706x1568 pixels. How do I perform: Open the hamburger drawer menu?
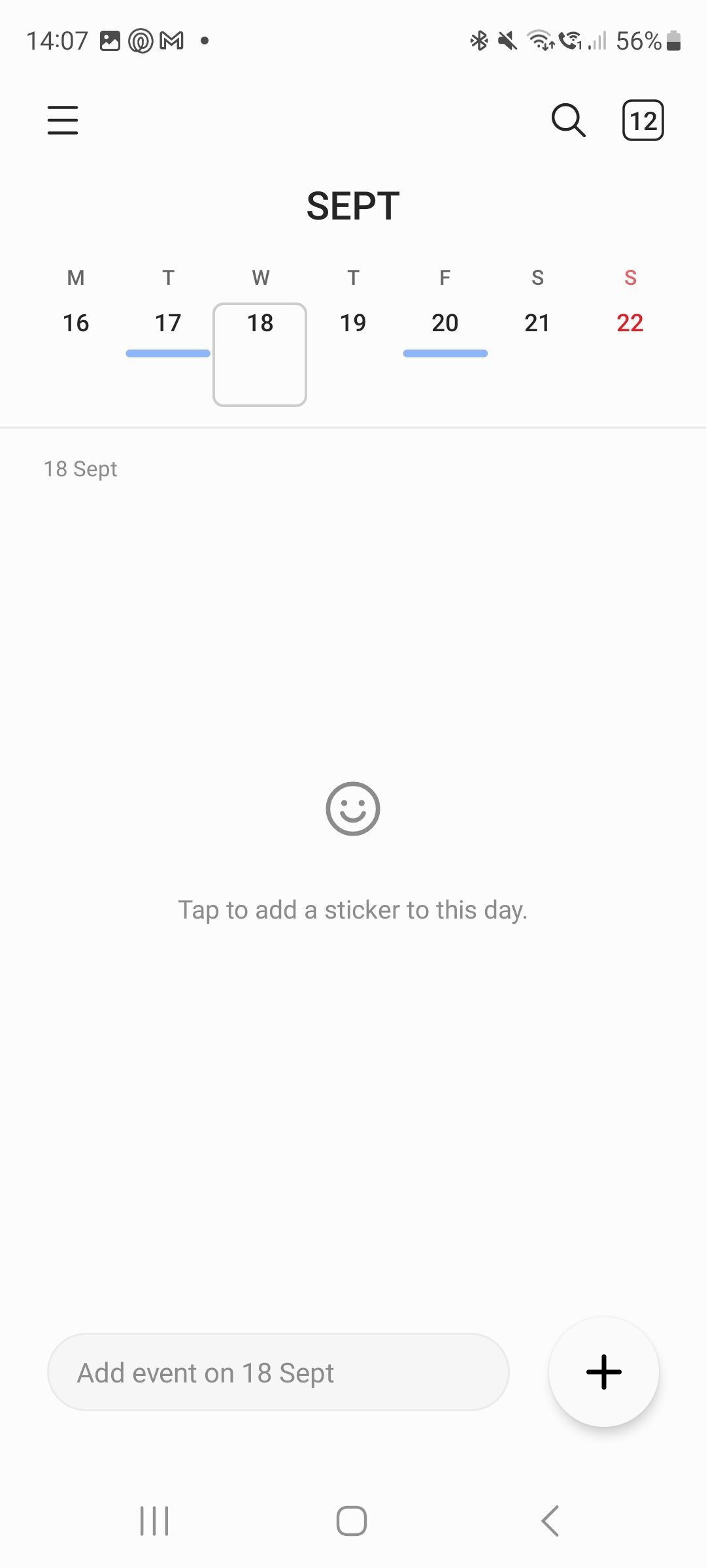tap(63, 120)
